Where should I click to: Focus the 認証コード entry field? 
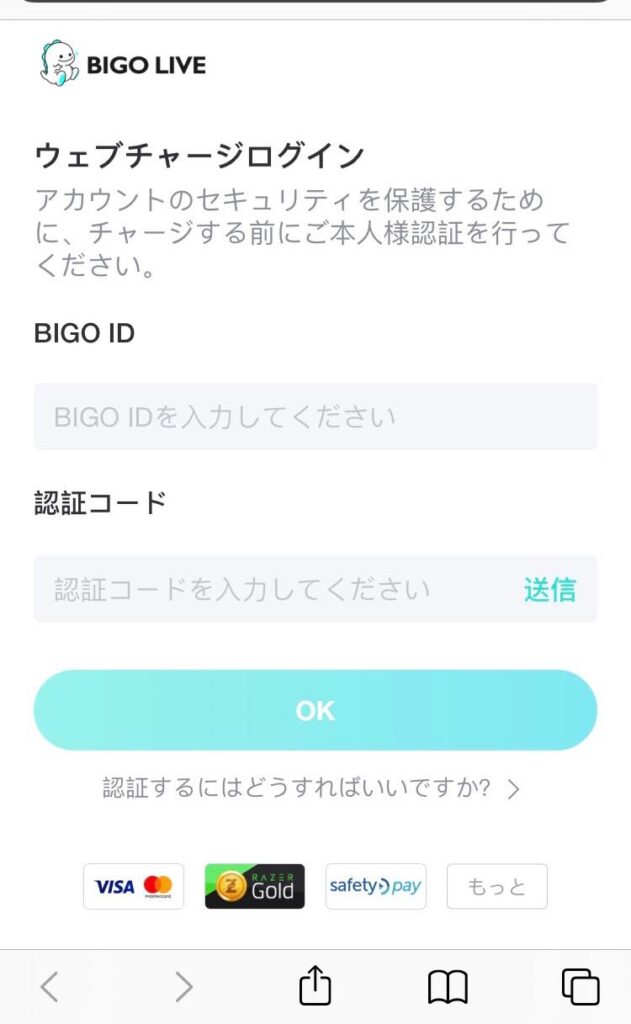click(270, 589)
